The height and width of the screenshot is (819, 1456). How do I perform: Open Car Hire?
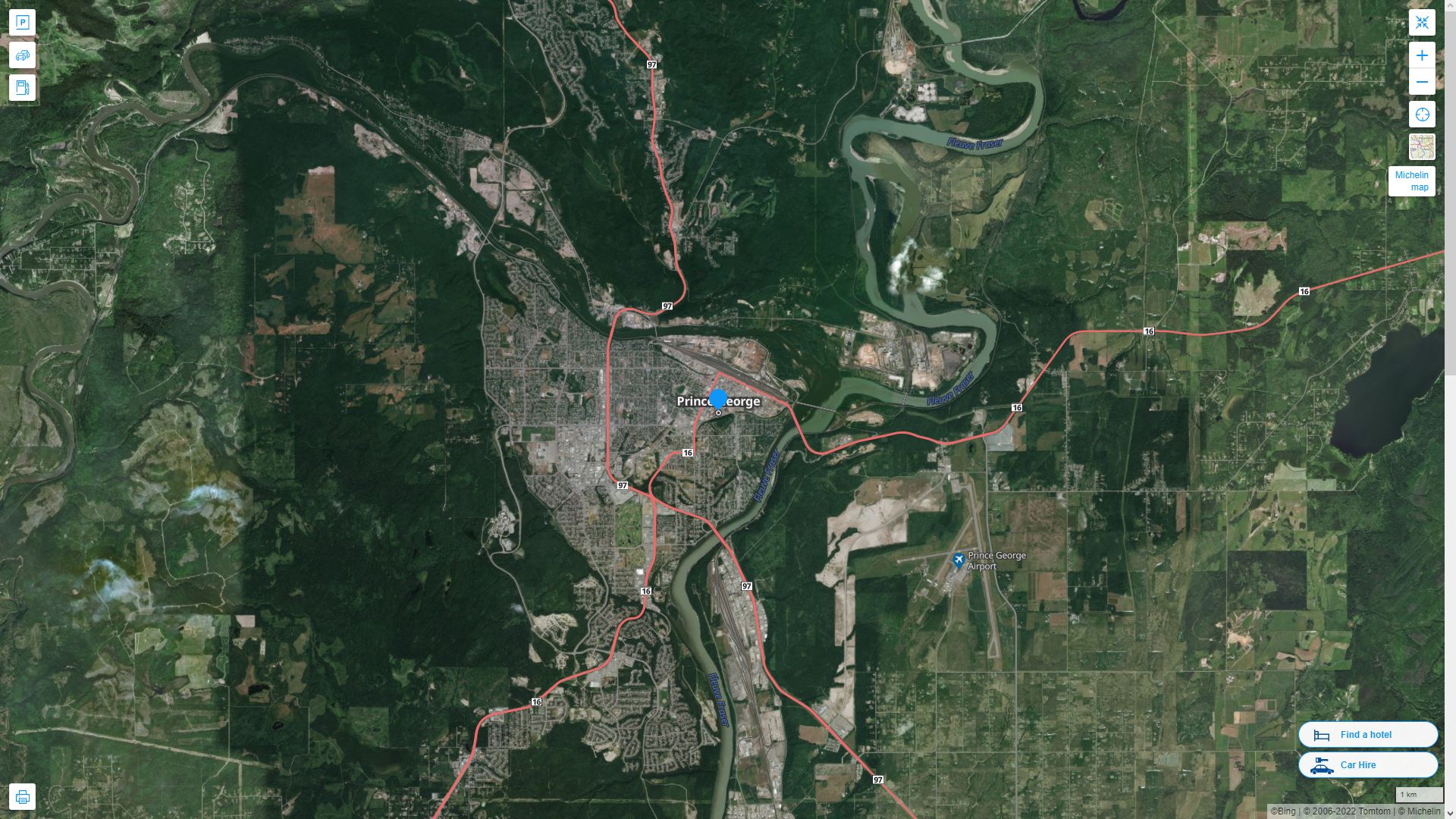1367,764
